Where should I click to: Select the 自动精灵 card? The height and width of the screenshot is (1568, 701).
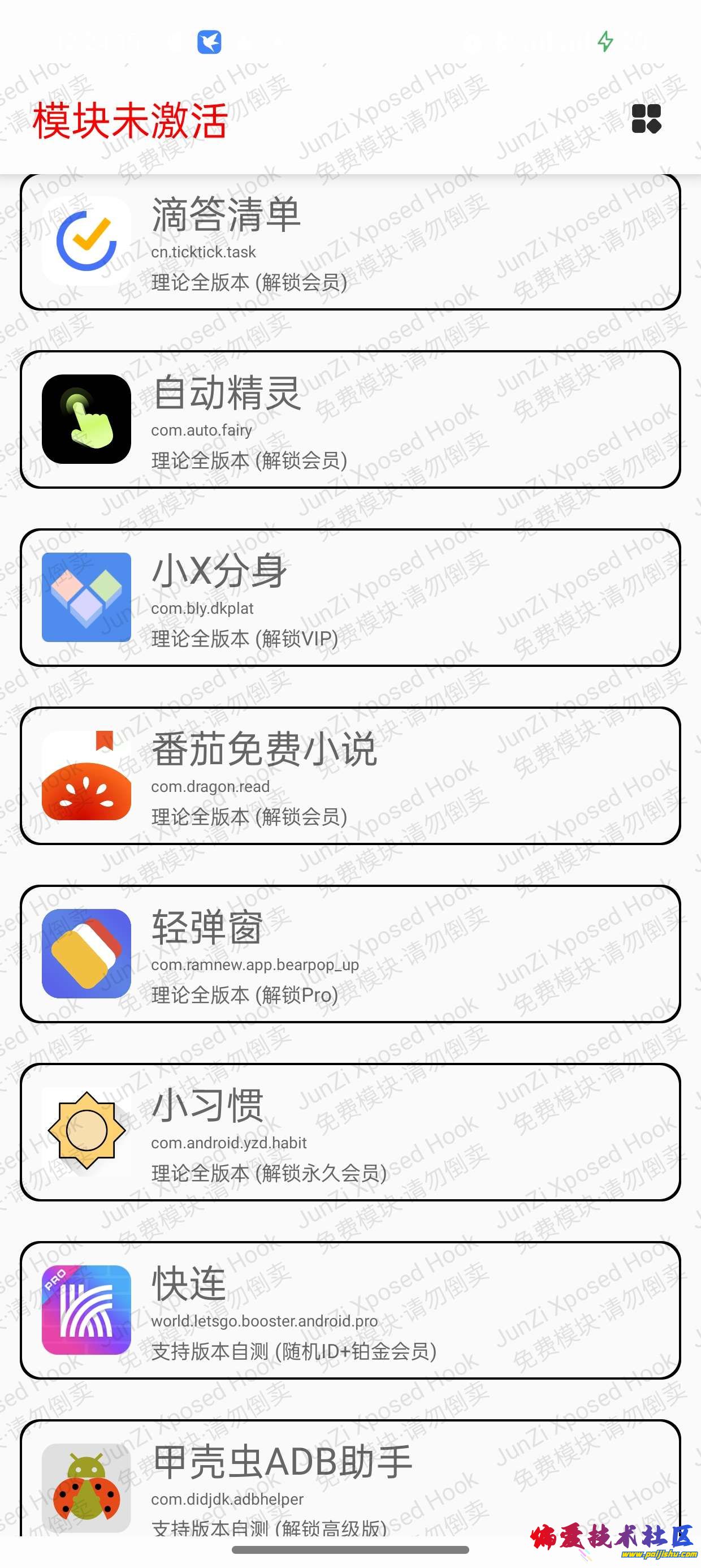pos(350,419)
